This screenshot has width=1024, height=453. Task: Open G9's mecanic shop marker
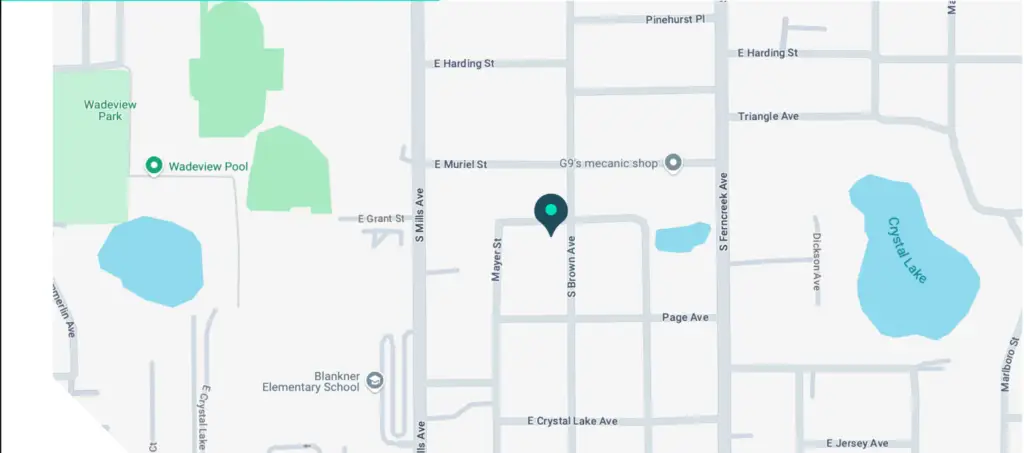click(674, 162)
